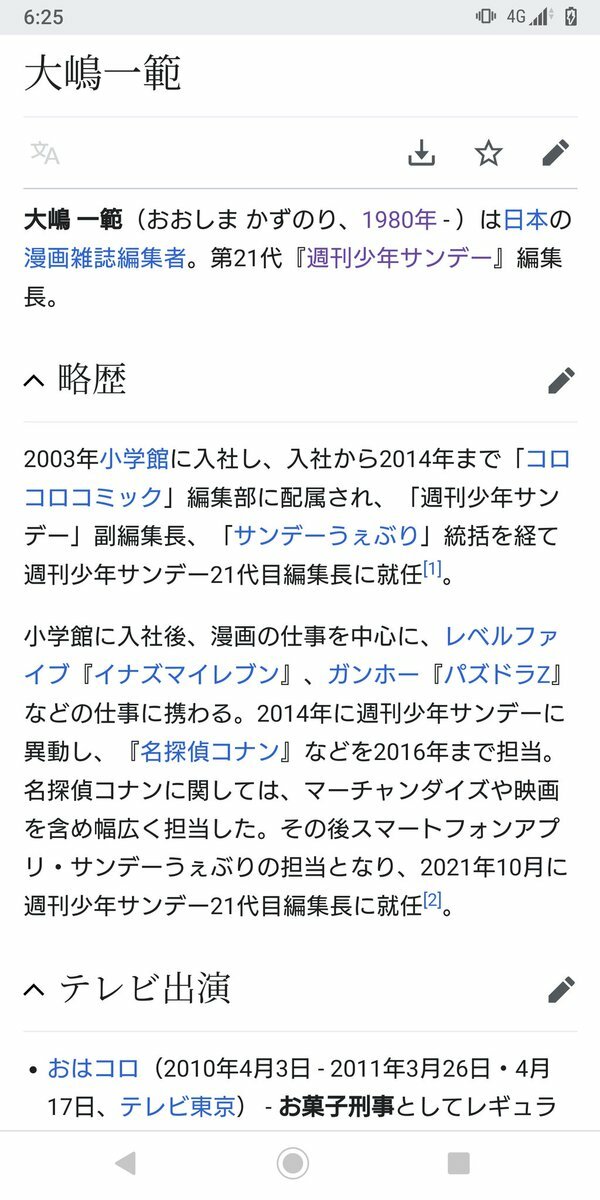
Task: Go back with the system back button
Action: pyautogui.click(x=125, y=1163)
